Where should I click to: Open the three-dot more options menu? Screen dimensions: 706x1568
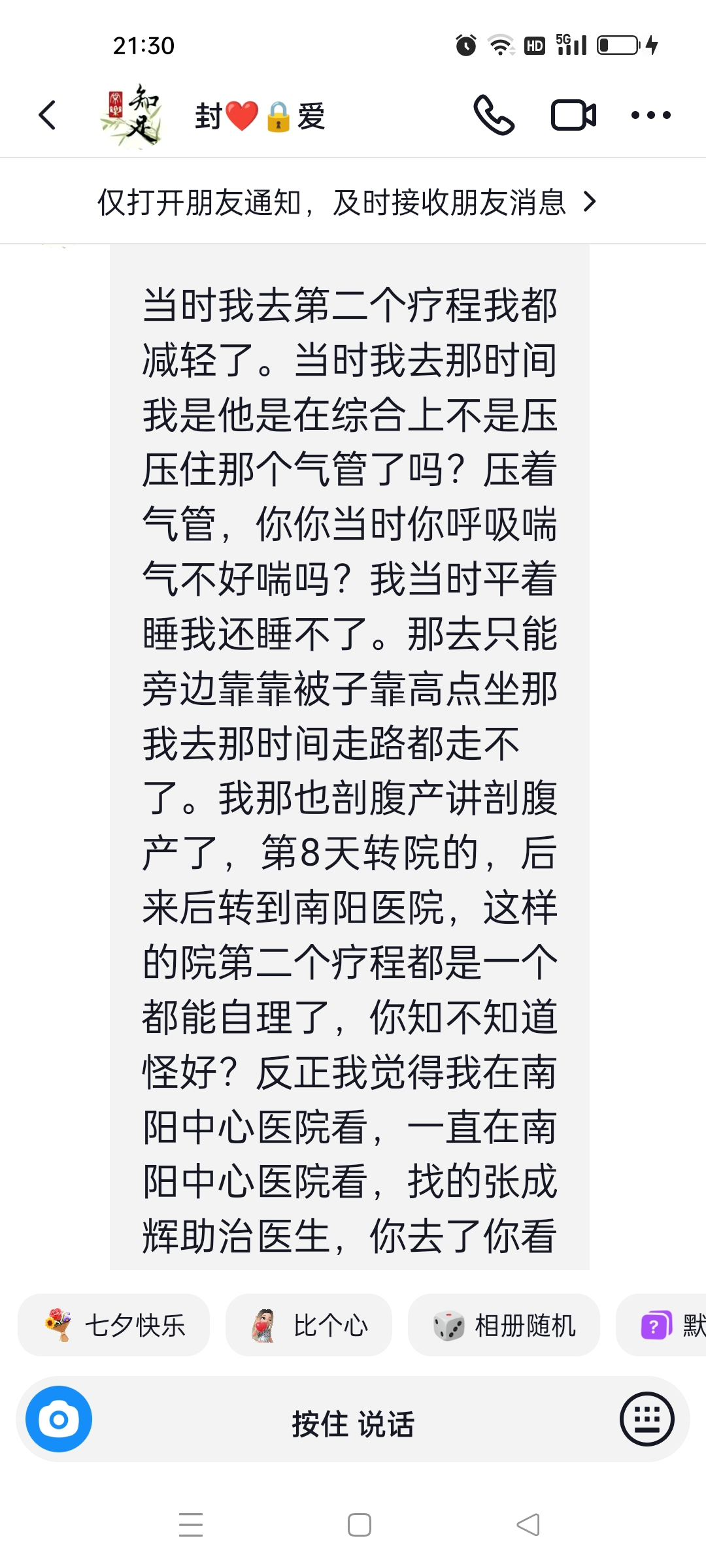(x=650, y=116)
